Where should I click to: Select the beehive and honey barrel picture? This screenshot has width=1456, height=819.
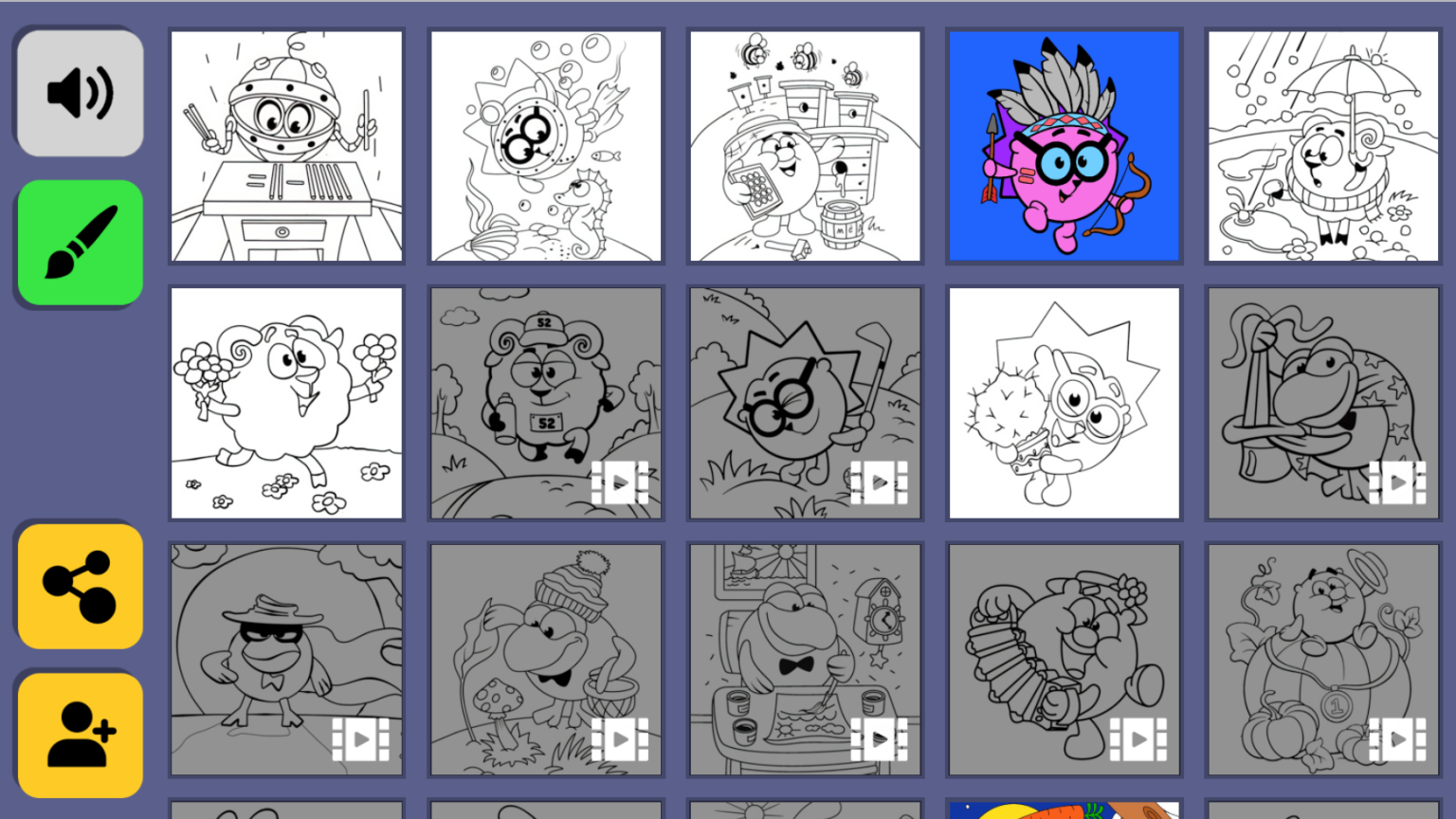[805, 146]
